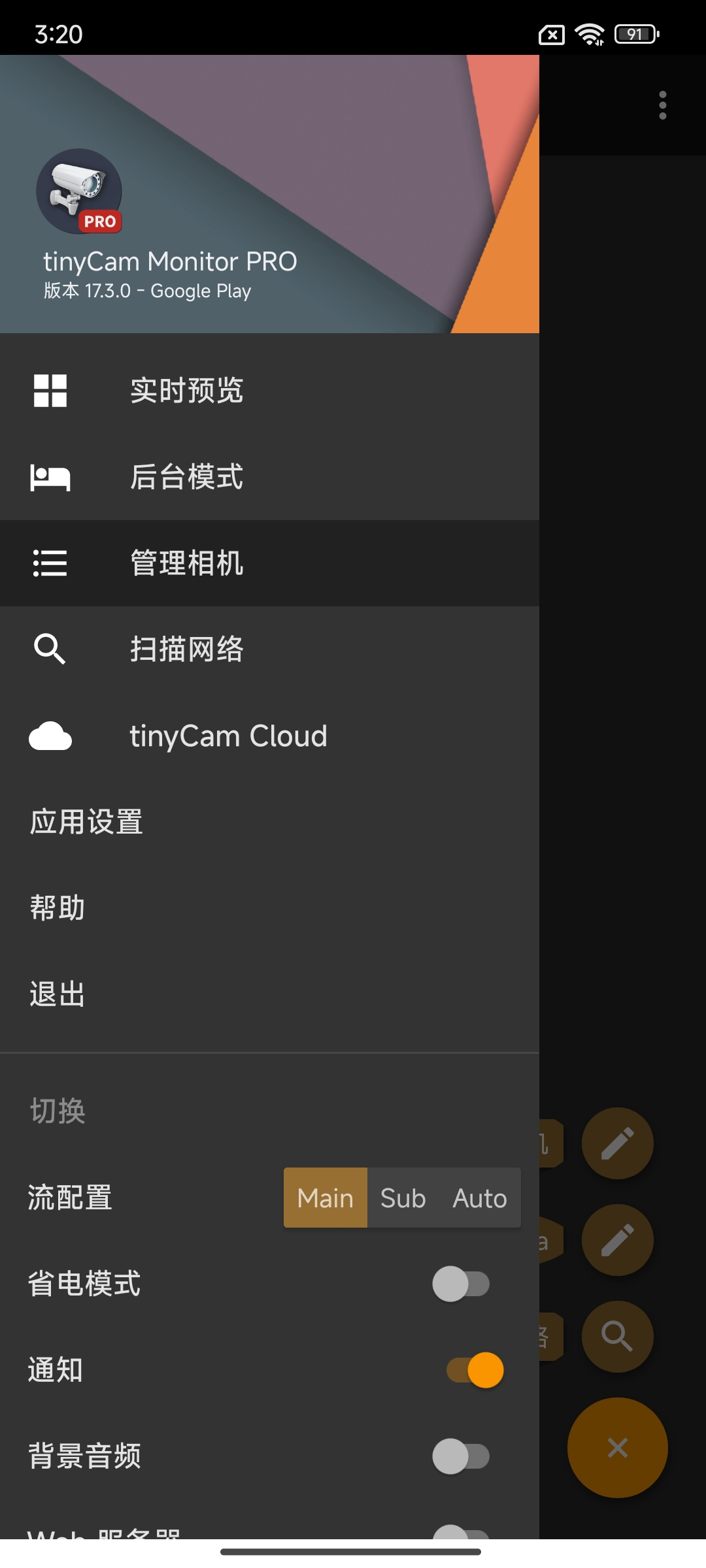
Task: Open 应用设置 app settings
Action: coord(86,822)
